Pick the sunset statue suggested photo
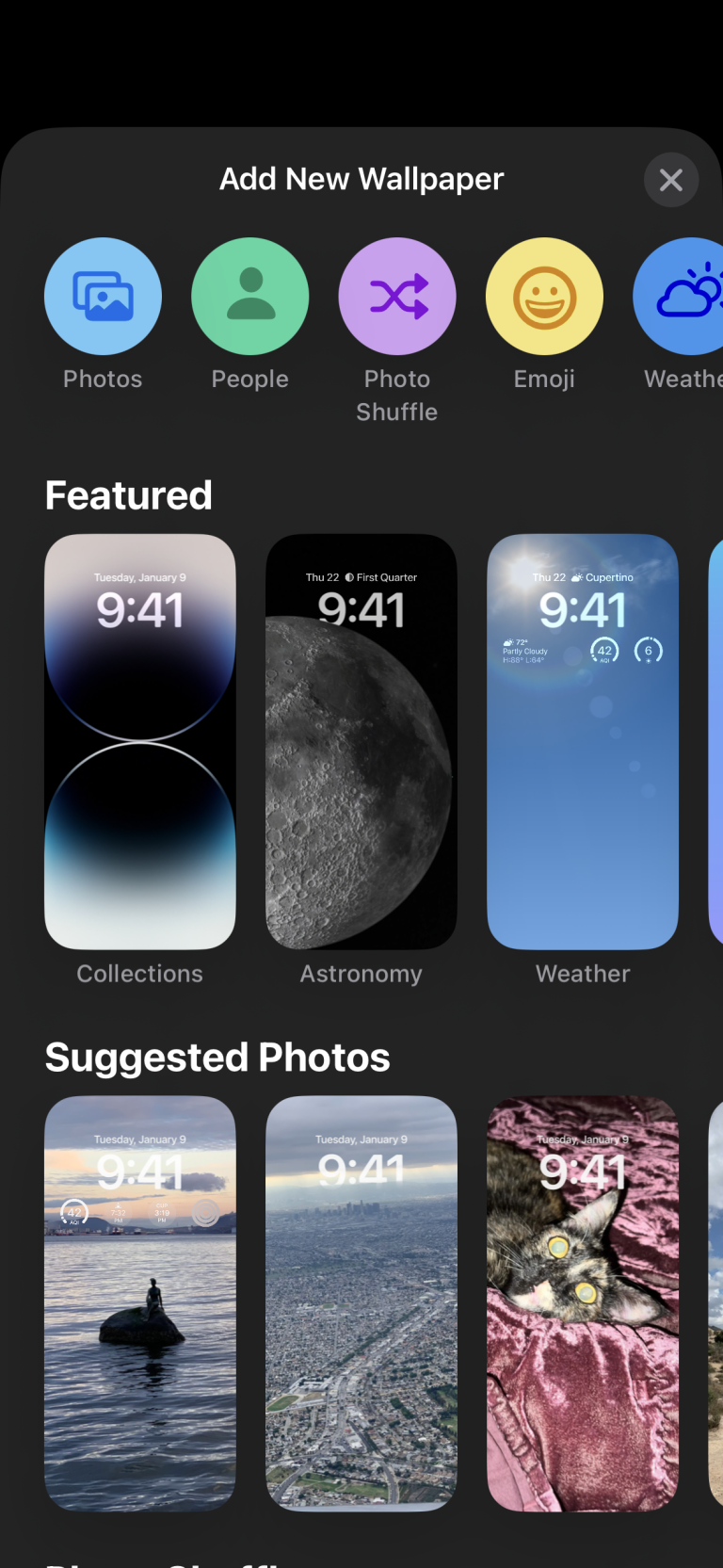The width and height of the screenshot is (723, 1568). tap(139, 1303)
